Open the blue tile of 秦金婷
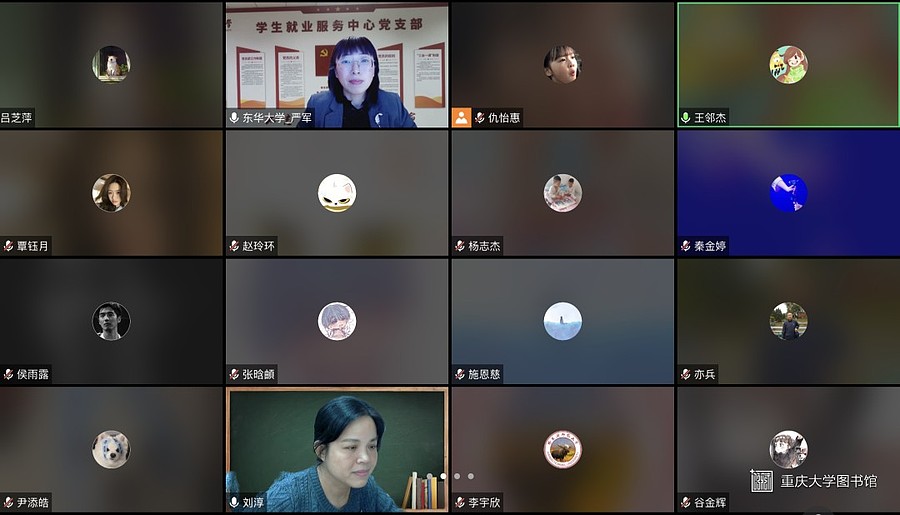The width and height of the screenshot is (900, 515). 788,193
